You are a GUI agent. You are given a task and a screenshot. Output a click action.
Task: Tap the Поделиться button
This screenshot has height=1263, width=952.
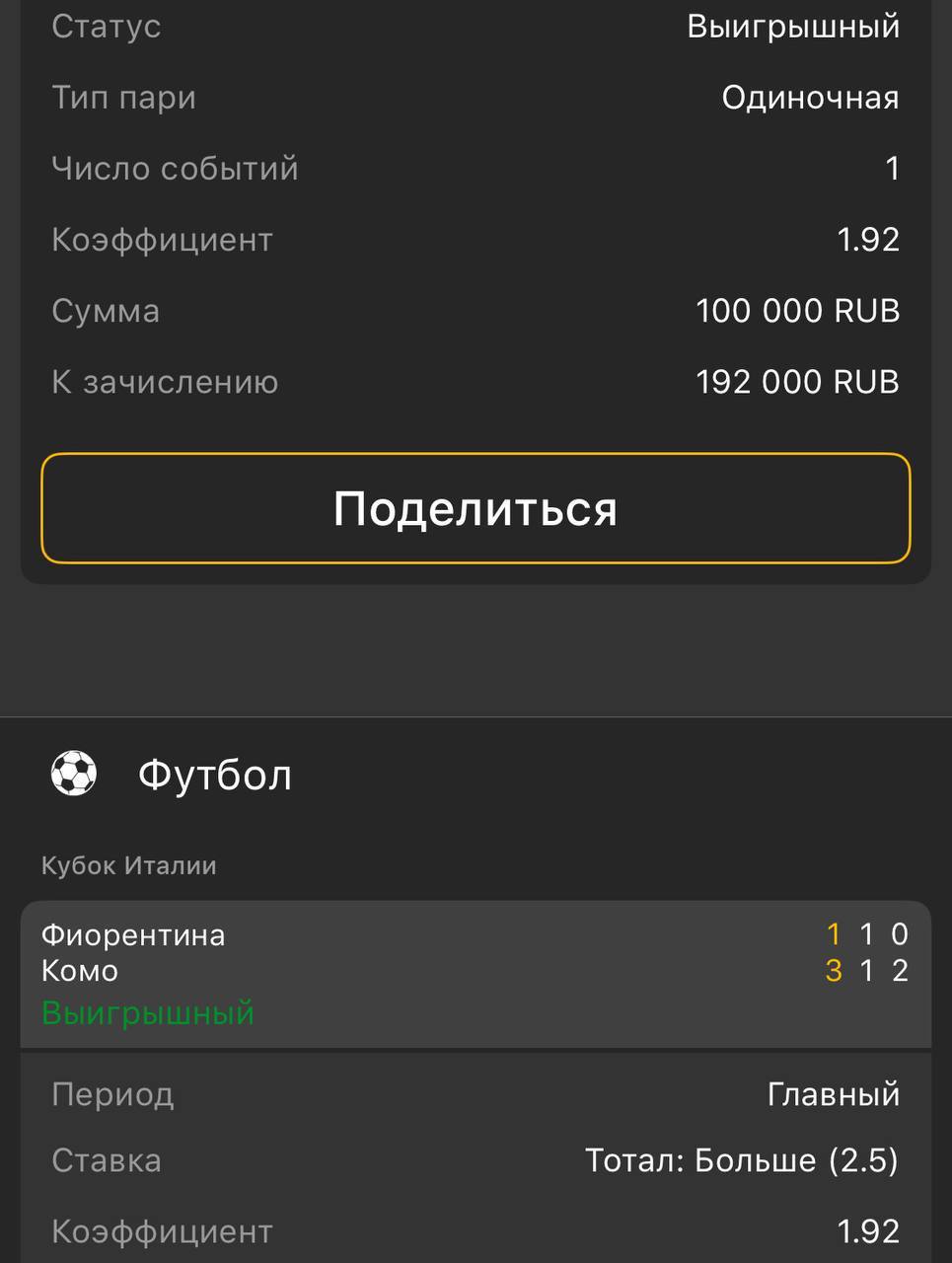tap(475, 509)
